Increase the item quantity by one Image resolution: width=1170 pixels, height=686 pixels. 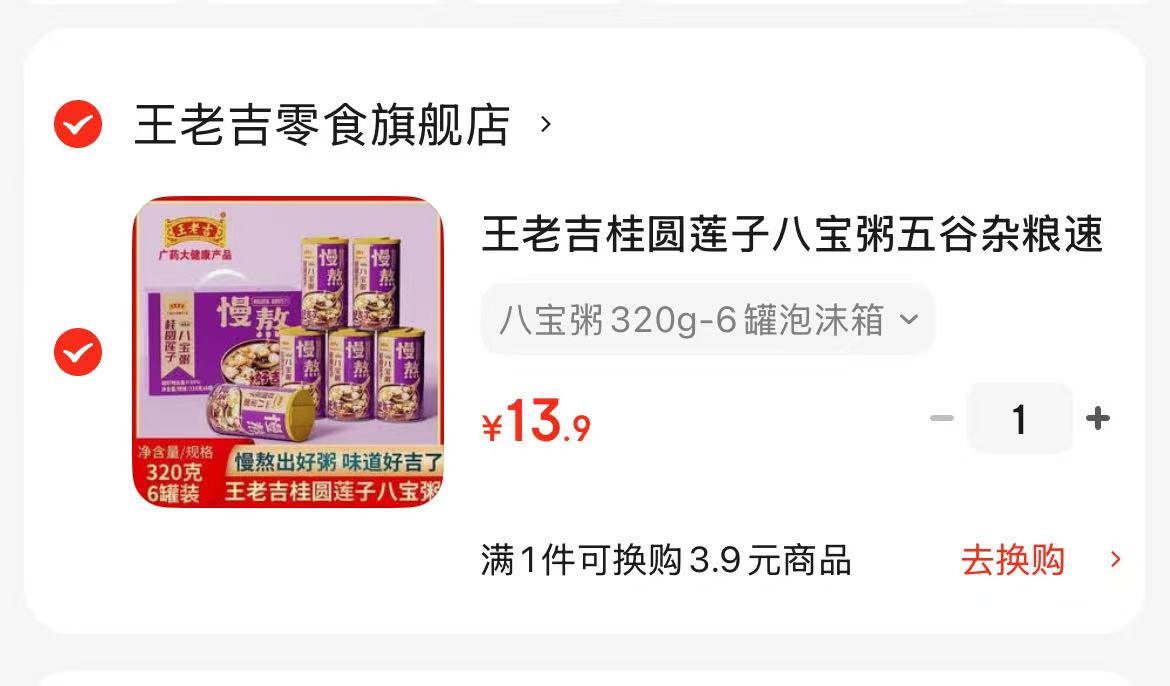coord(1098,418)
